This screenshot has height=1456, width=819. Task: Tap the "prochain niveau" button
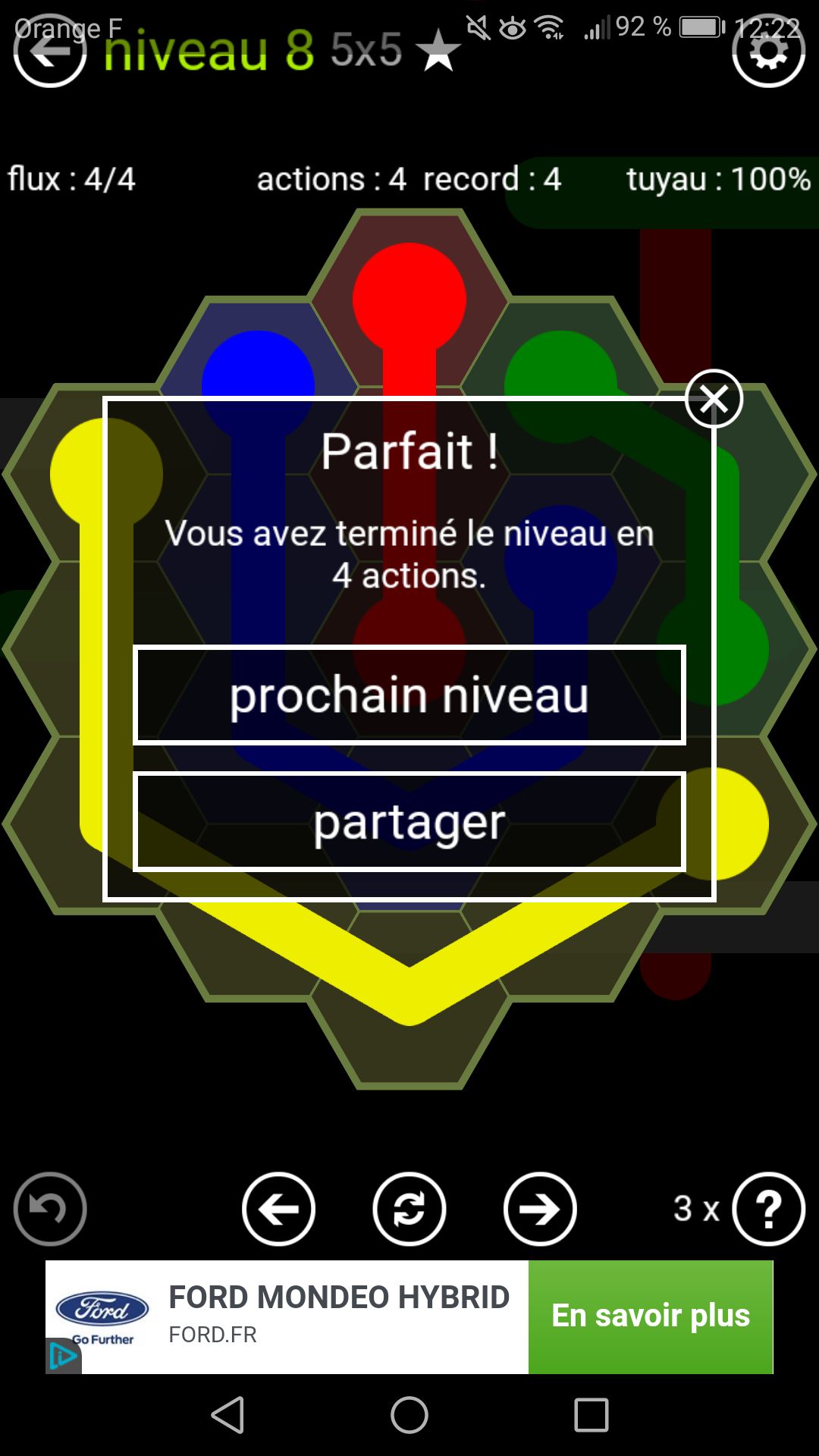coord(409,695)
